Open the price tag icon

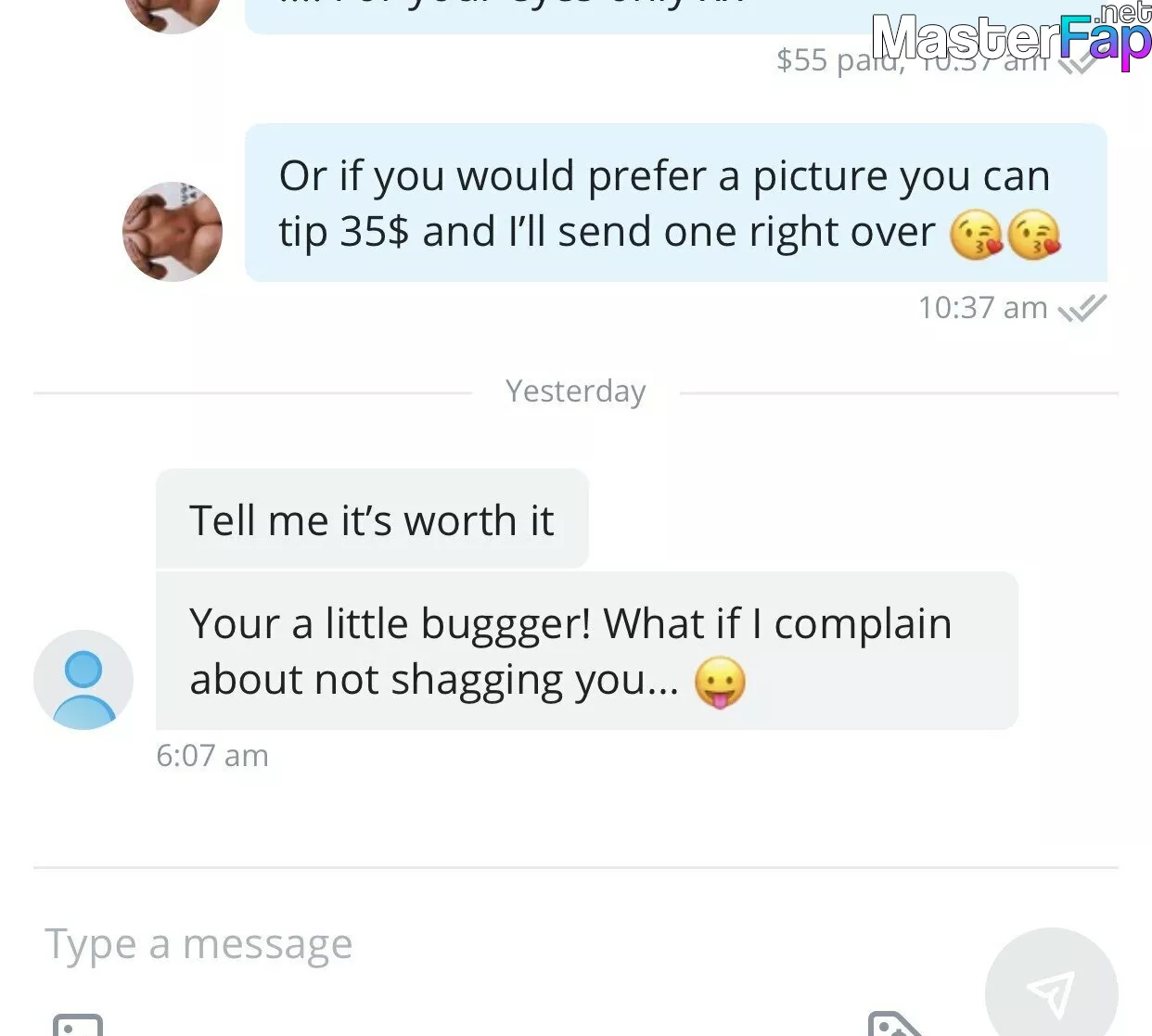(x=894, y=1025)
